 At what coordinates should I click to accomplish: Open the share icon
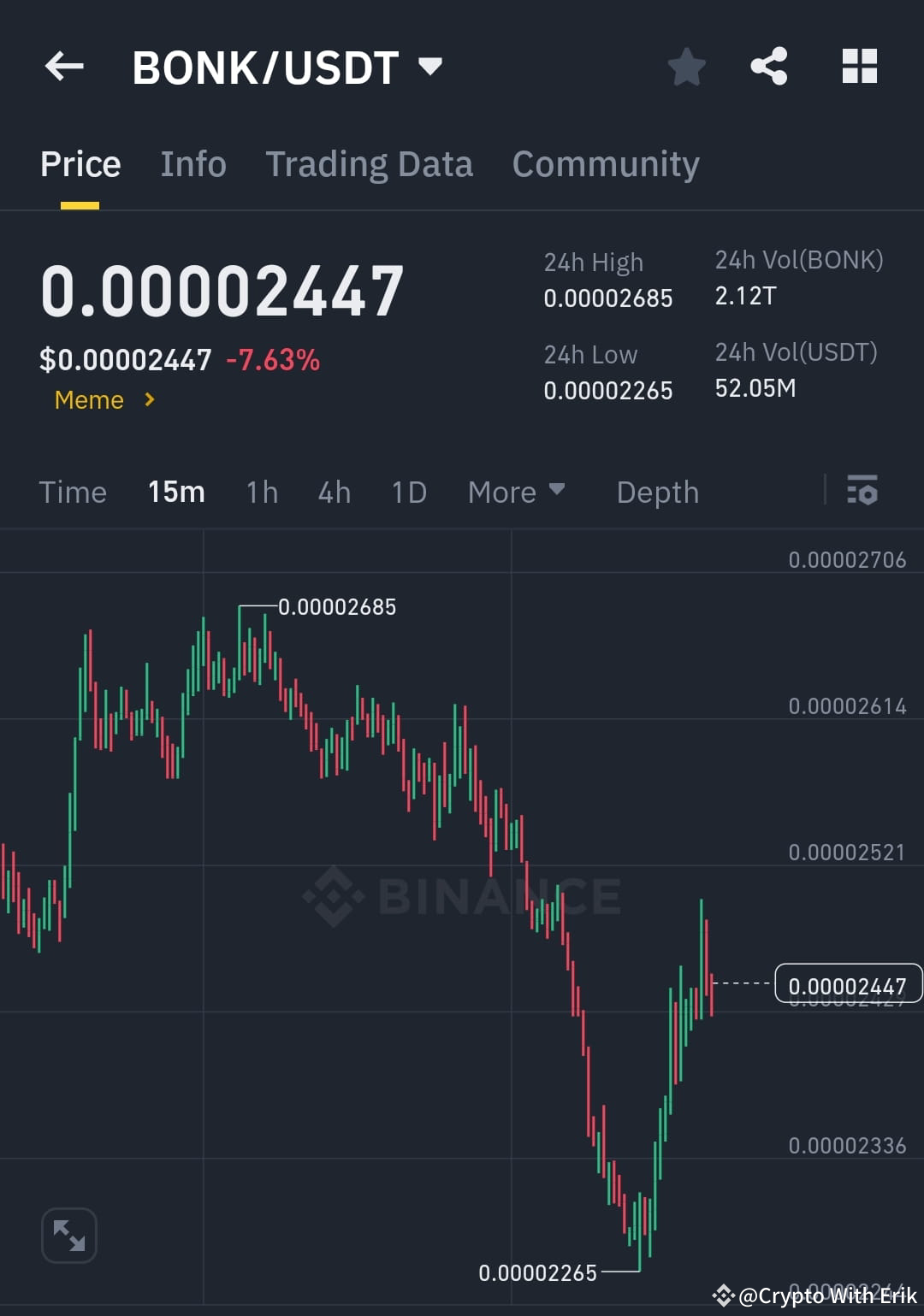768,66
